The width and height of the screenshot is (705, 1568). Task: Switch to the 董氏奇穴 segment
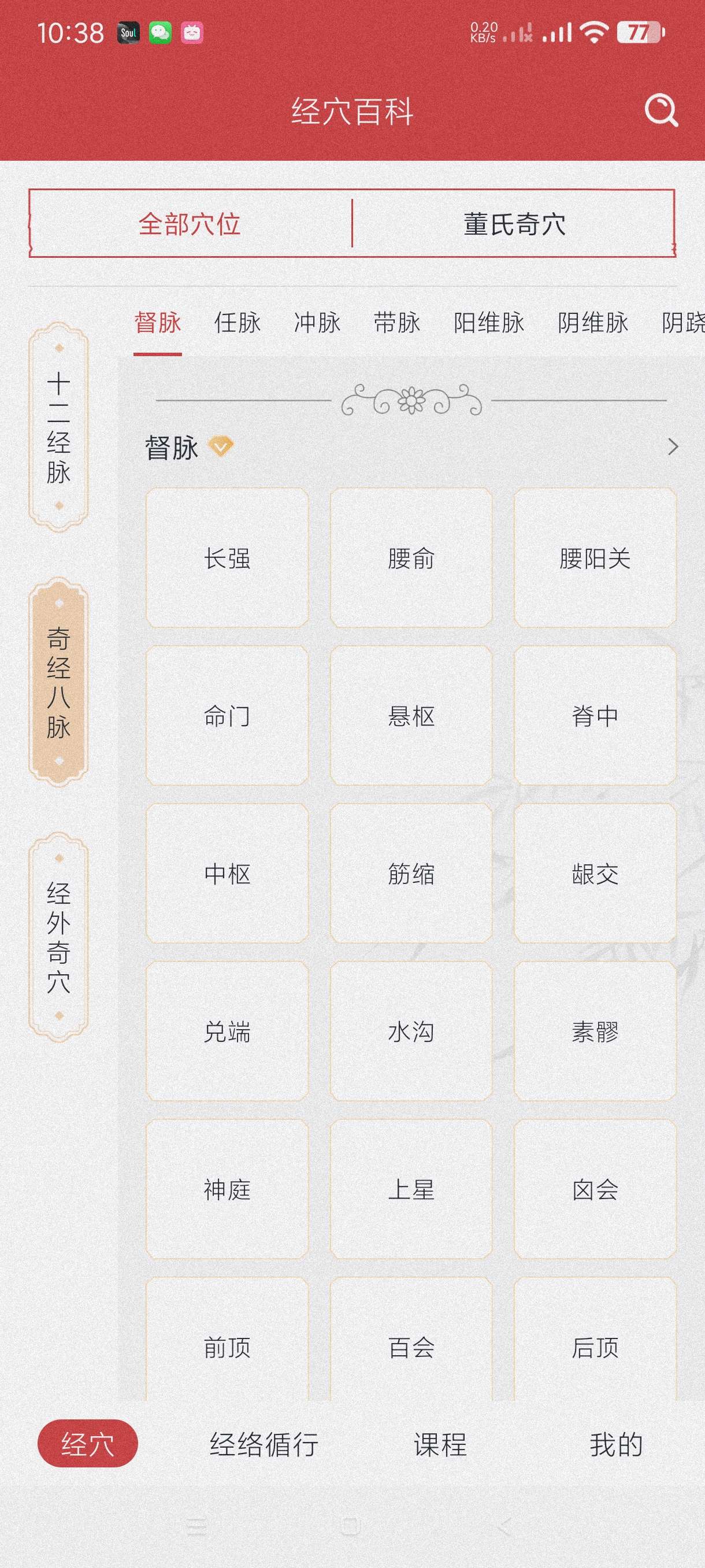(x=514, y=224)
